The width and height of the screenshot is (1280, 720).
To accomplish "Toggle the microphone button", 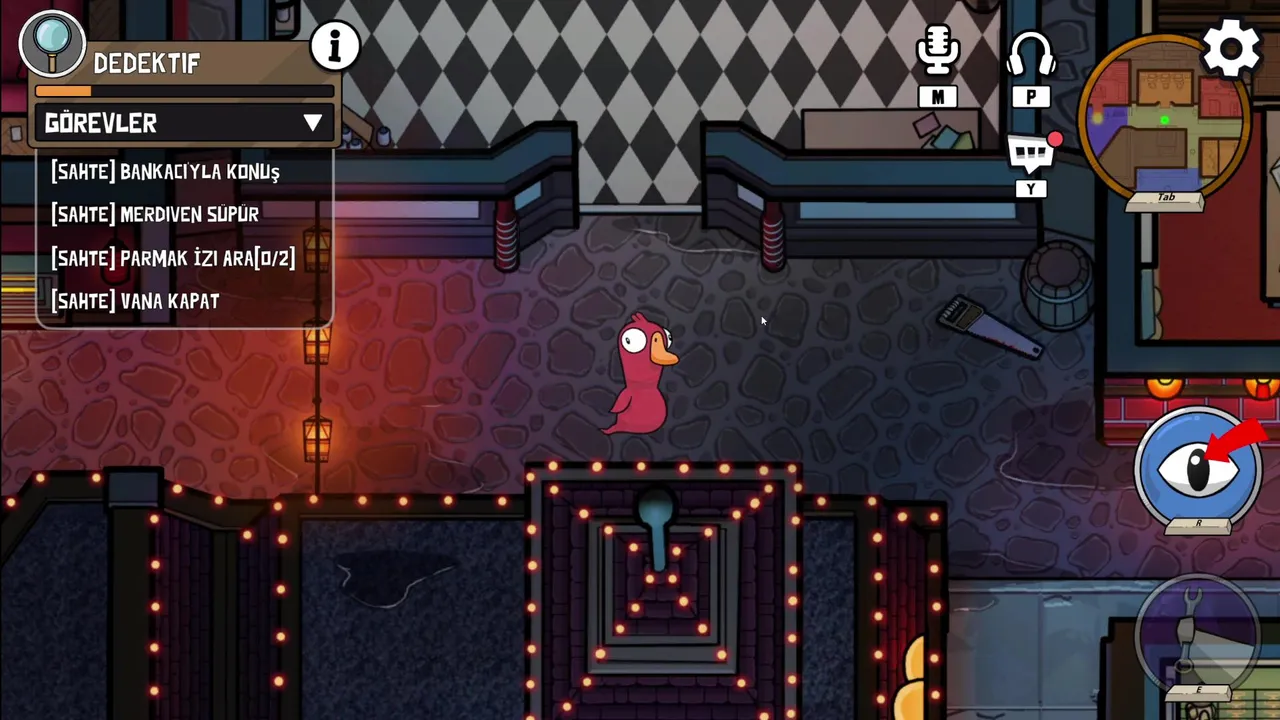I will [938, 50].
